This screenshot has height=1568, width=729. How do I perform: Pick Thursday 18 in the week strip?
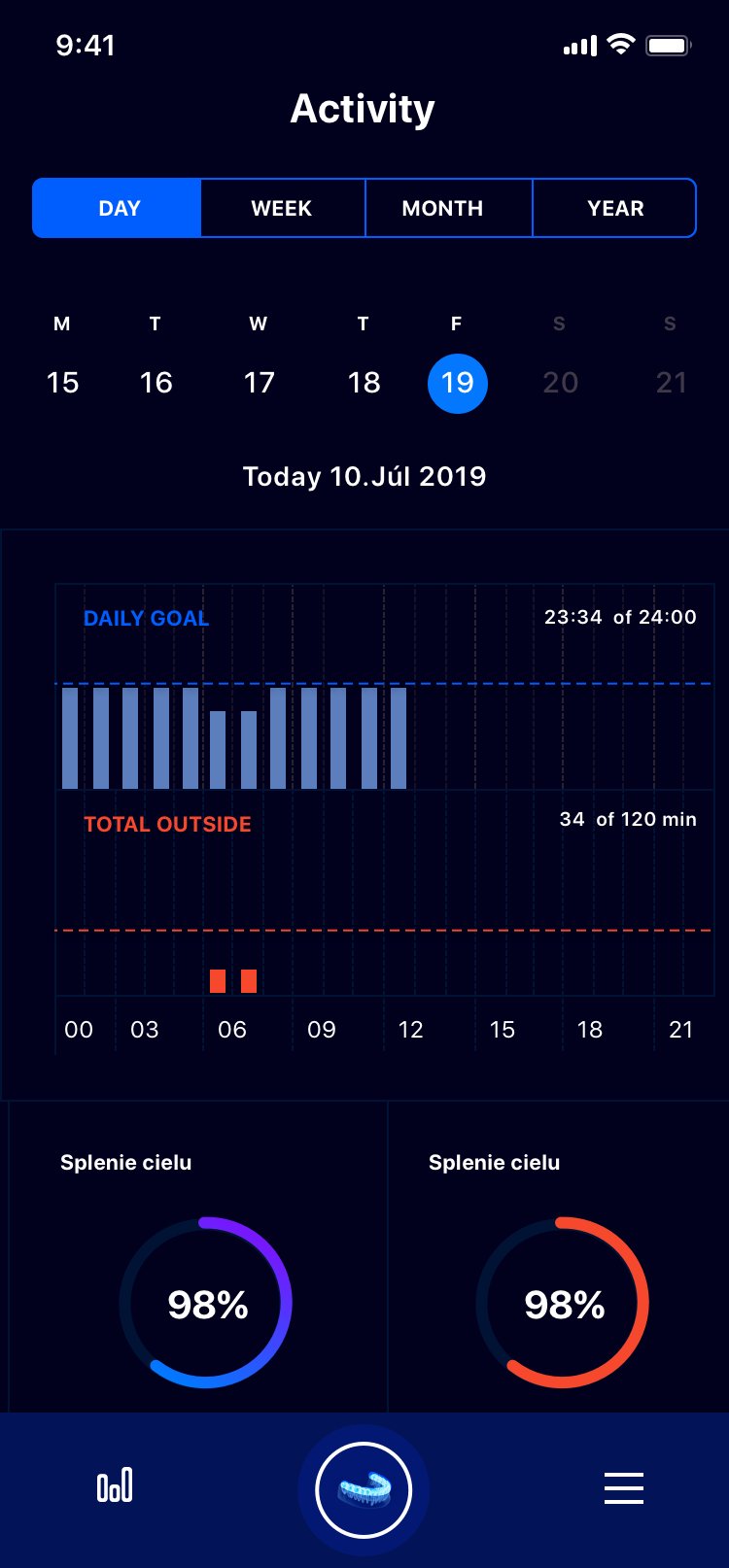tap(364, 382)
